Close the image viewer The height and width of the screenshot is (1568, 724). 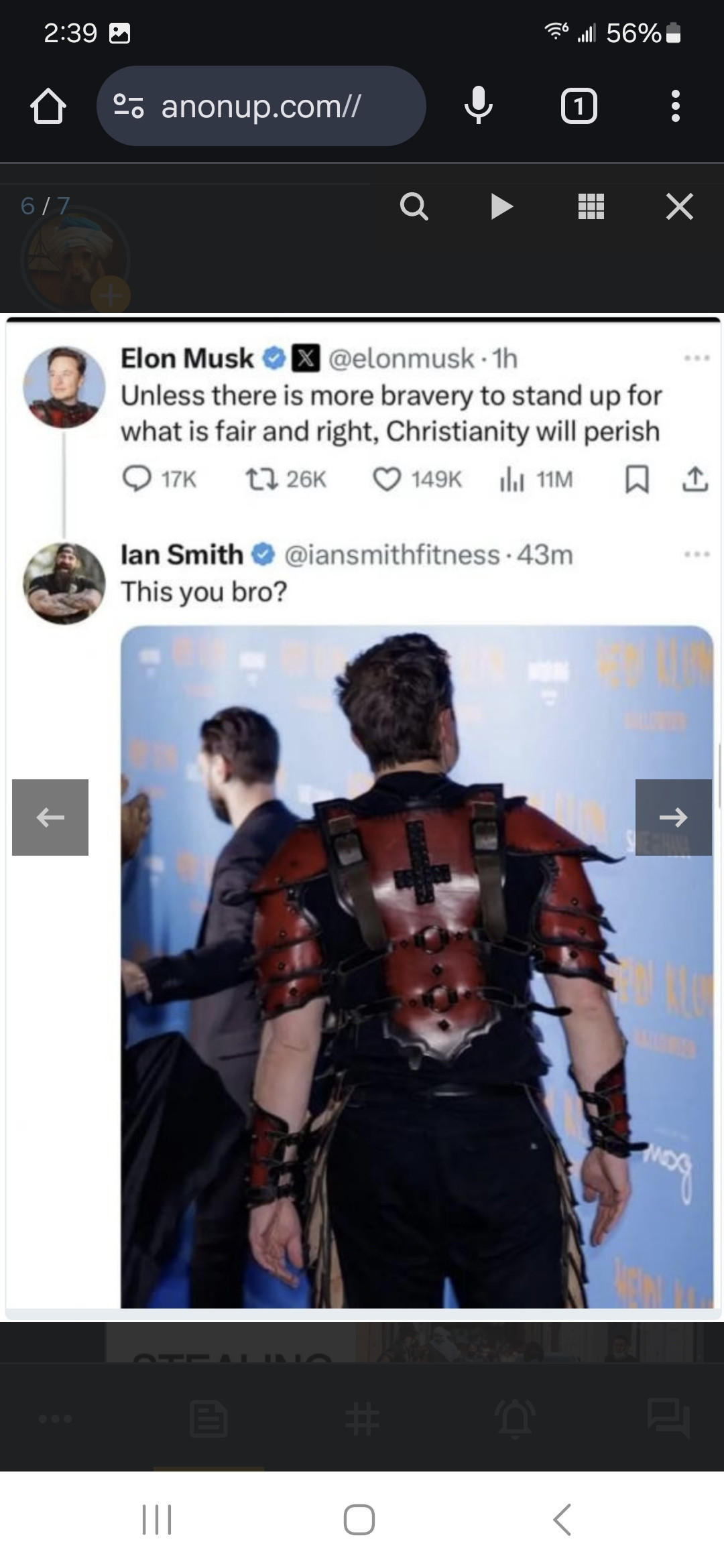[679, 206]
